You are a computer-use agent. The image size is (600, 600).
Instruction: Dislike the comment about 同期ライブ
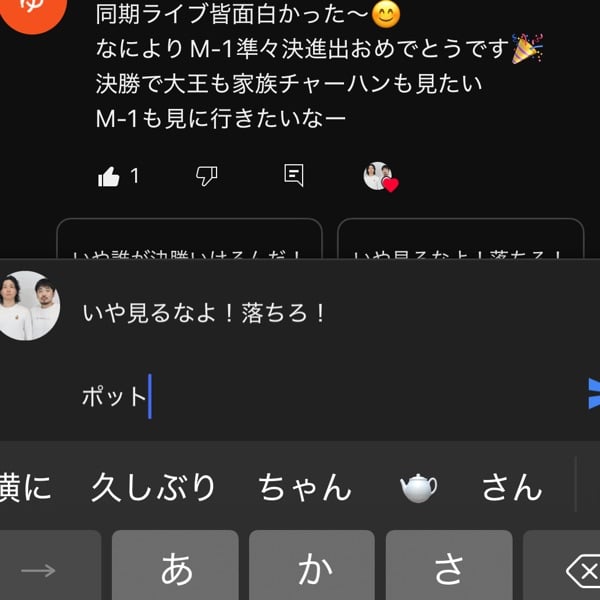click(x=206, y=177)
